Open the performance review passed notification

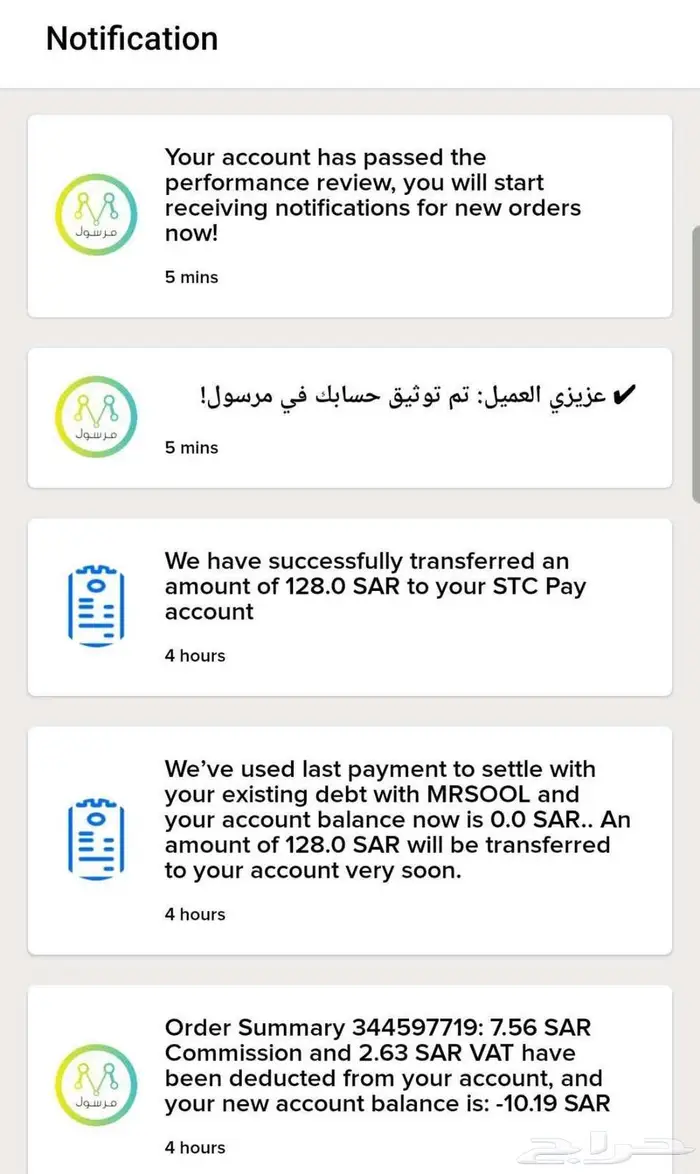coord(350,216)
